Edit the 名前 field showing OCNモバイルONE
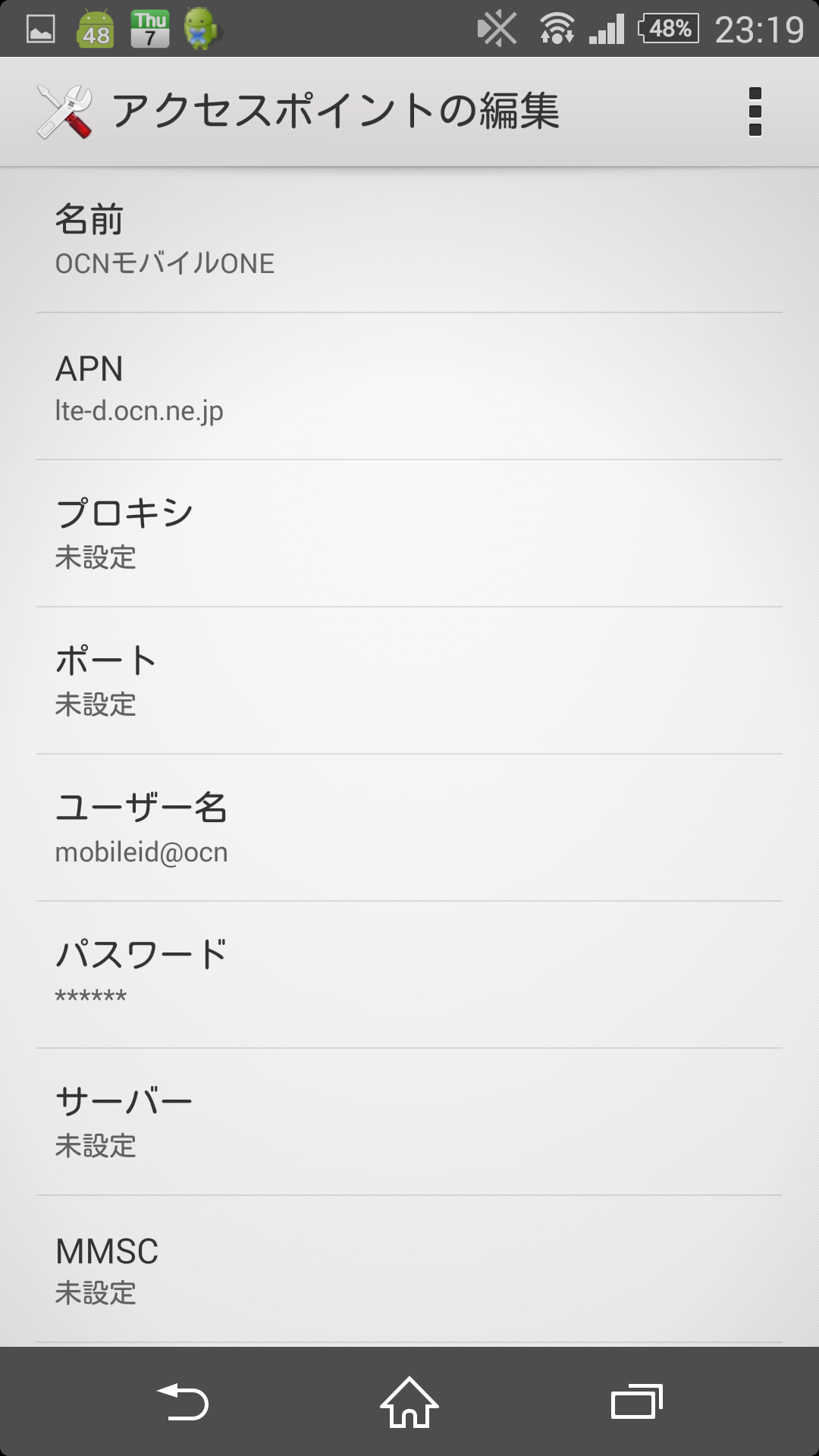The height and width of the screenshot is (1456, 819). [409, 240]
